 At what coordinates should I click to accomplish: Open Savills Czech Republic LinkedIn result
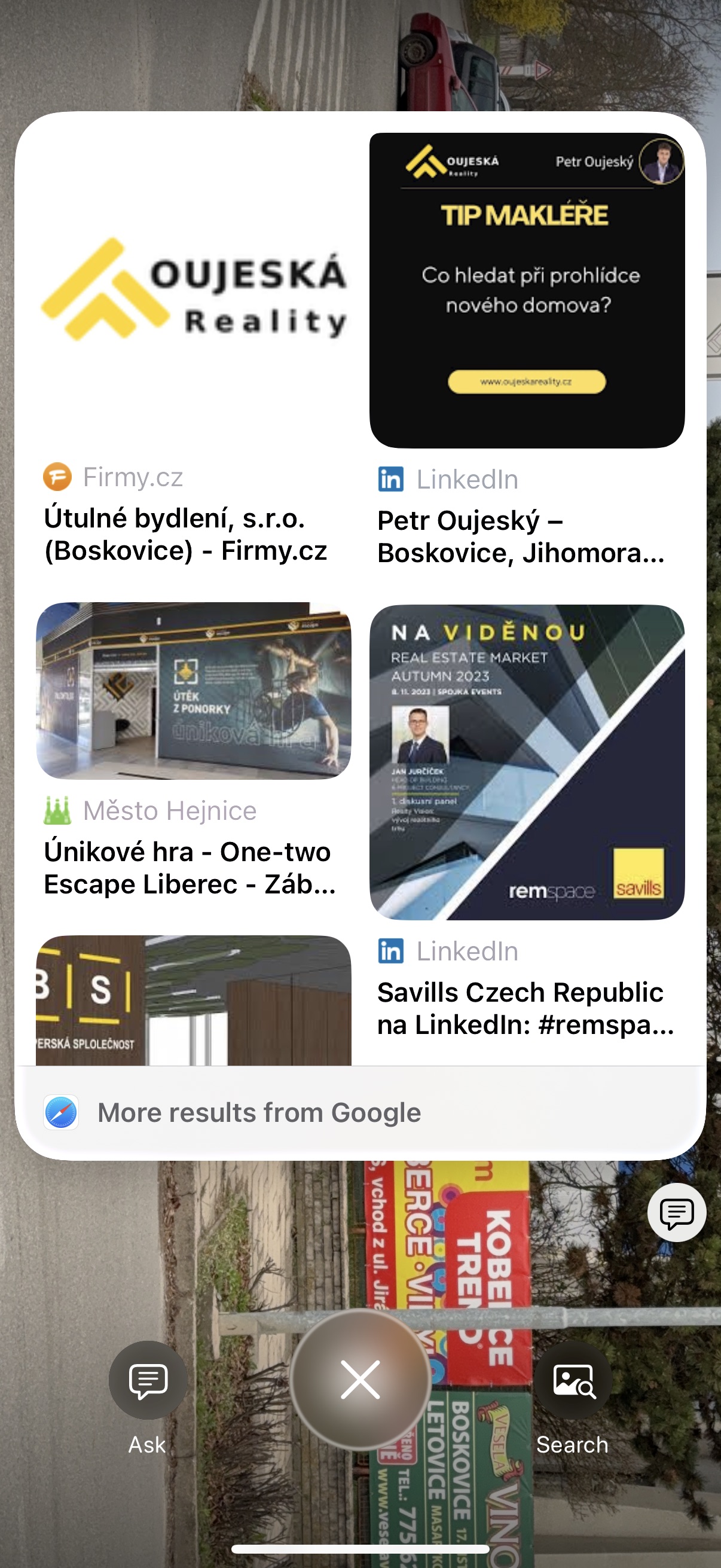527,822
